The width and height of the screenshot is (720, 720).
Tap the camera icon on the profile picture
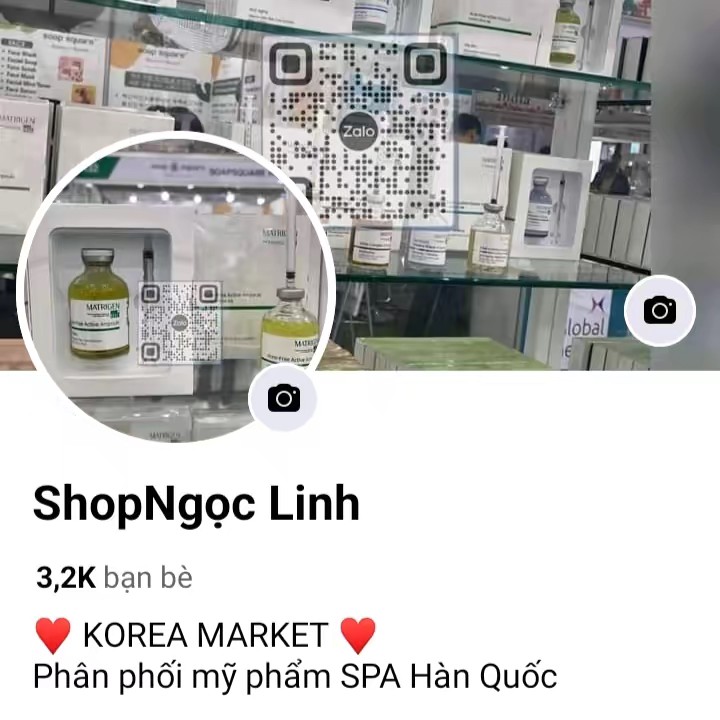pos(283,399)
